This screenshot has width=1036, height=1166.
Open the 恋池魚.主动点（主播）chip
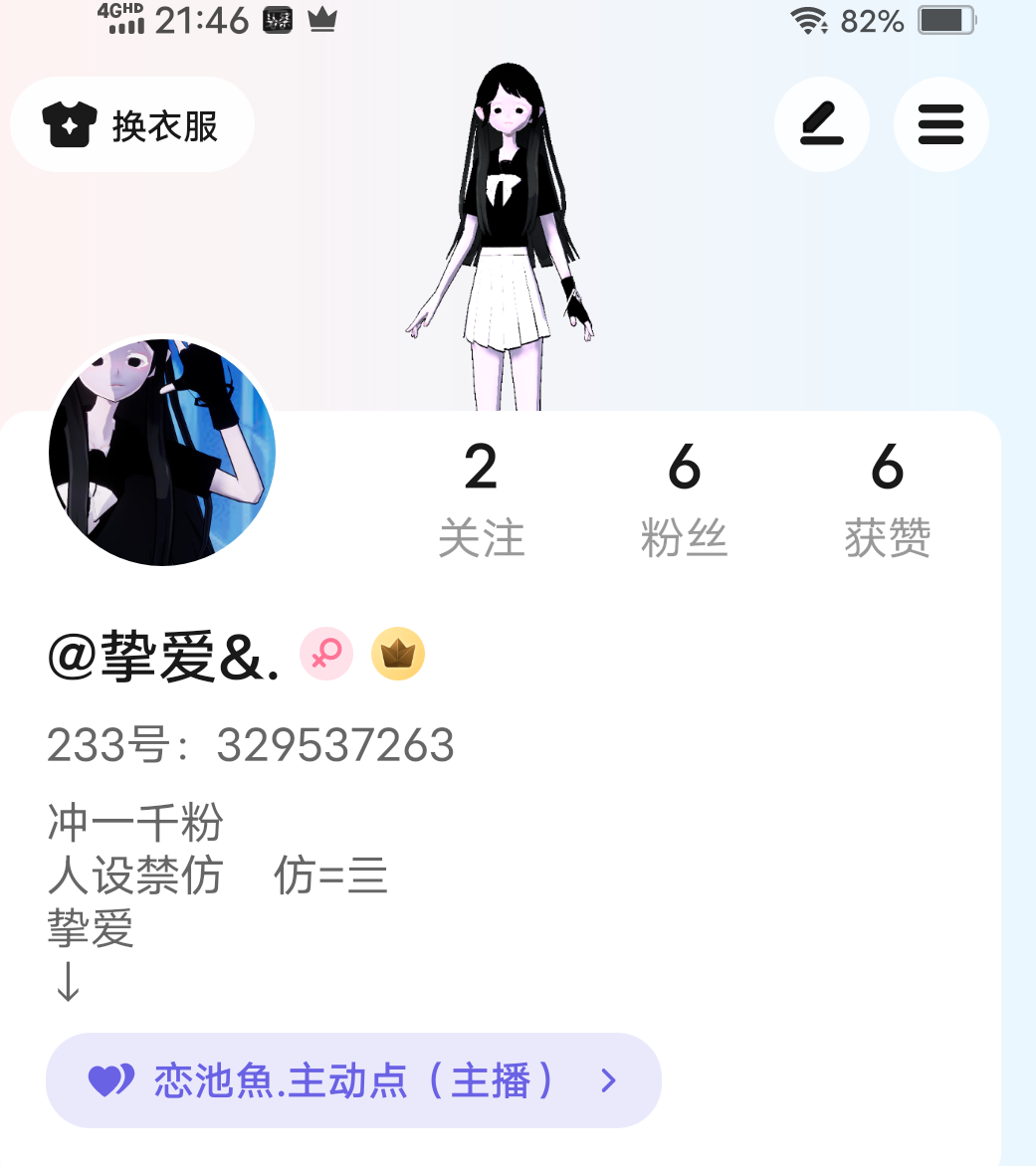click(353, 1080)
